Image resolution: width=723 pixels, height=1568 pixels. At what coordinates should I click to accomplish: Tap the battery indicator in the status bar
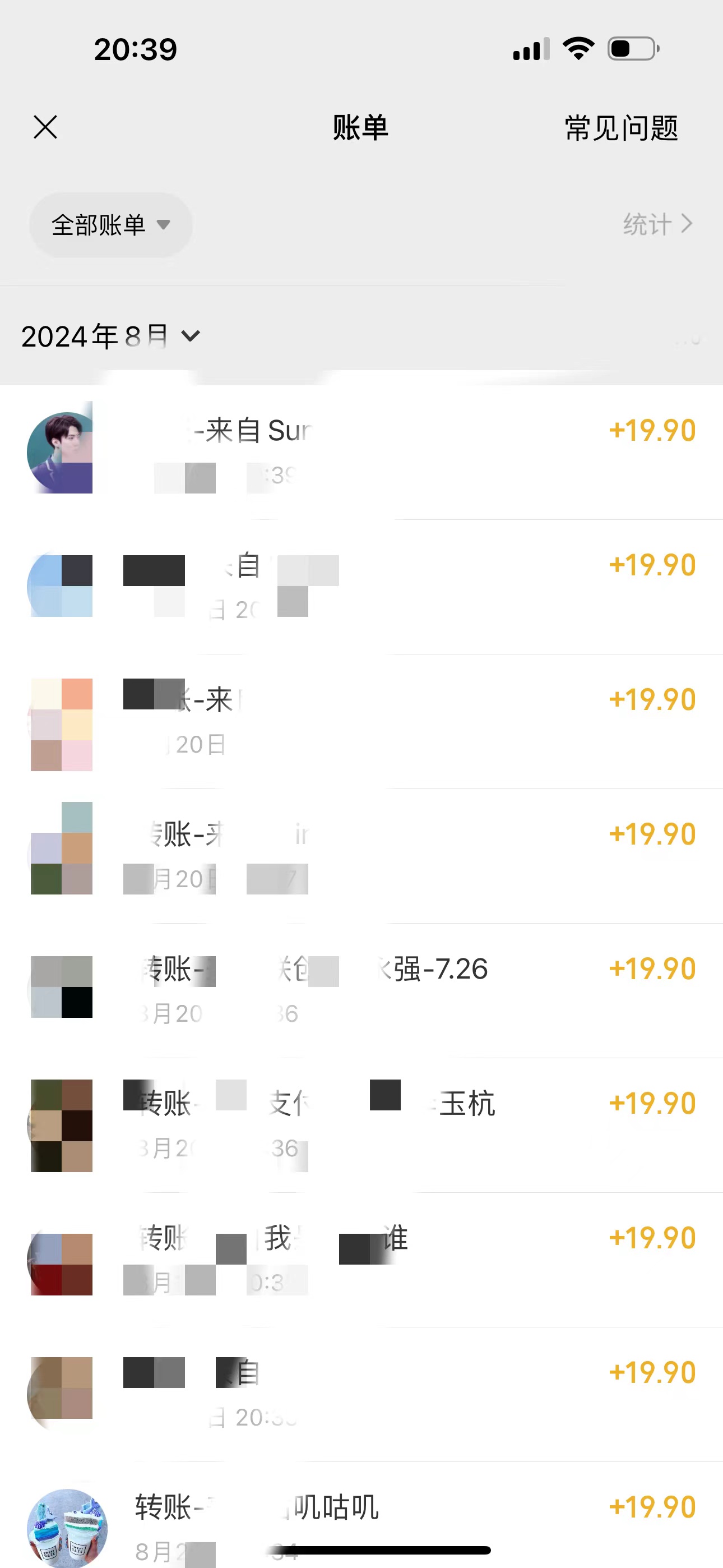(630, 49)
